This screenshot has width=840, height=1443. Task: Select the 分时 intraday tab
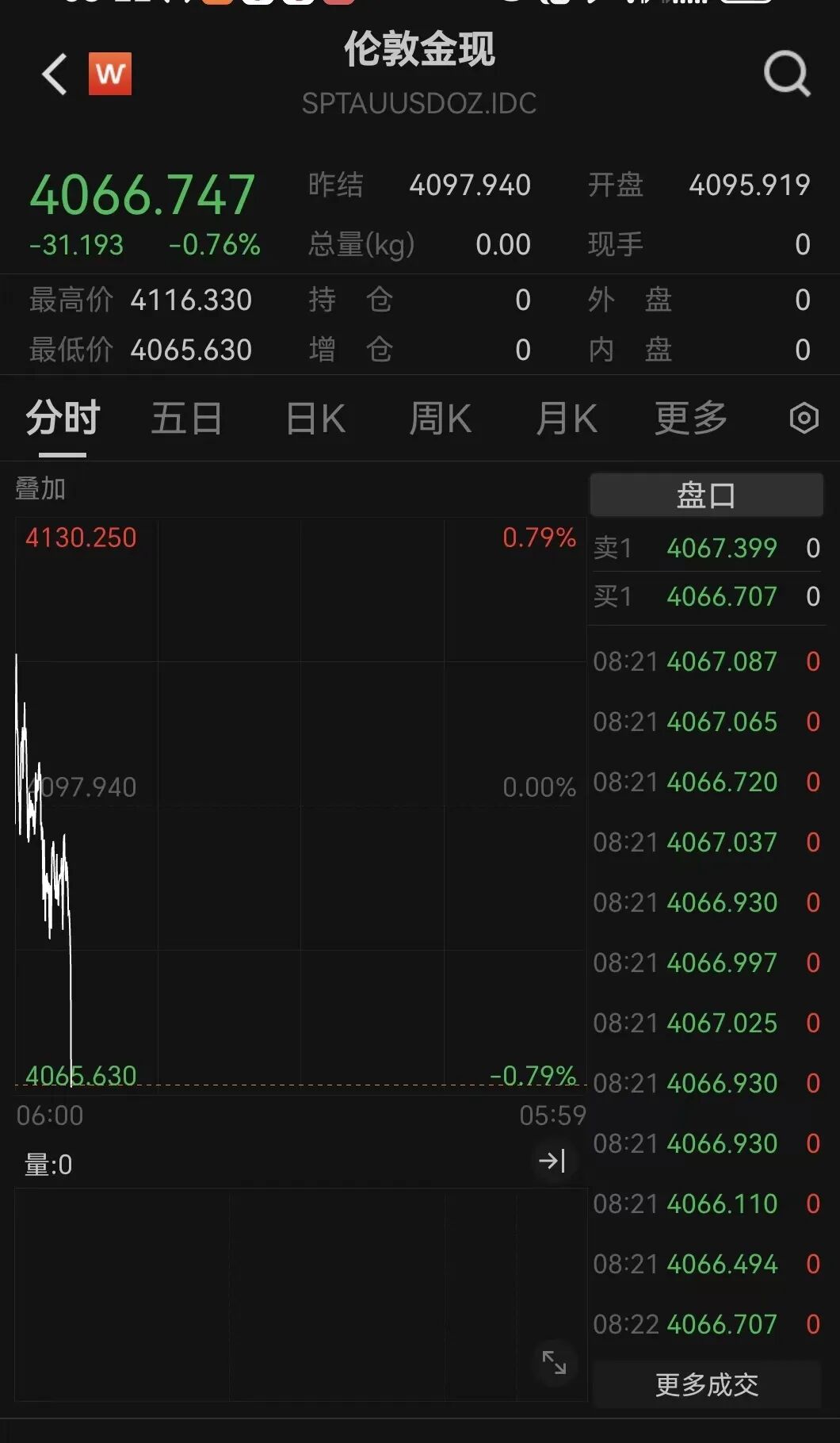63,418
